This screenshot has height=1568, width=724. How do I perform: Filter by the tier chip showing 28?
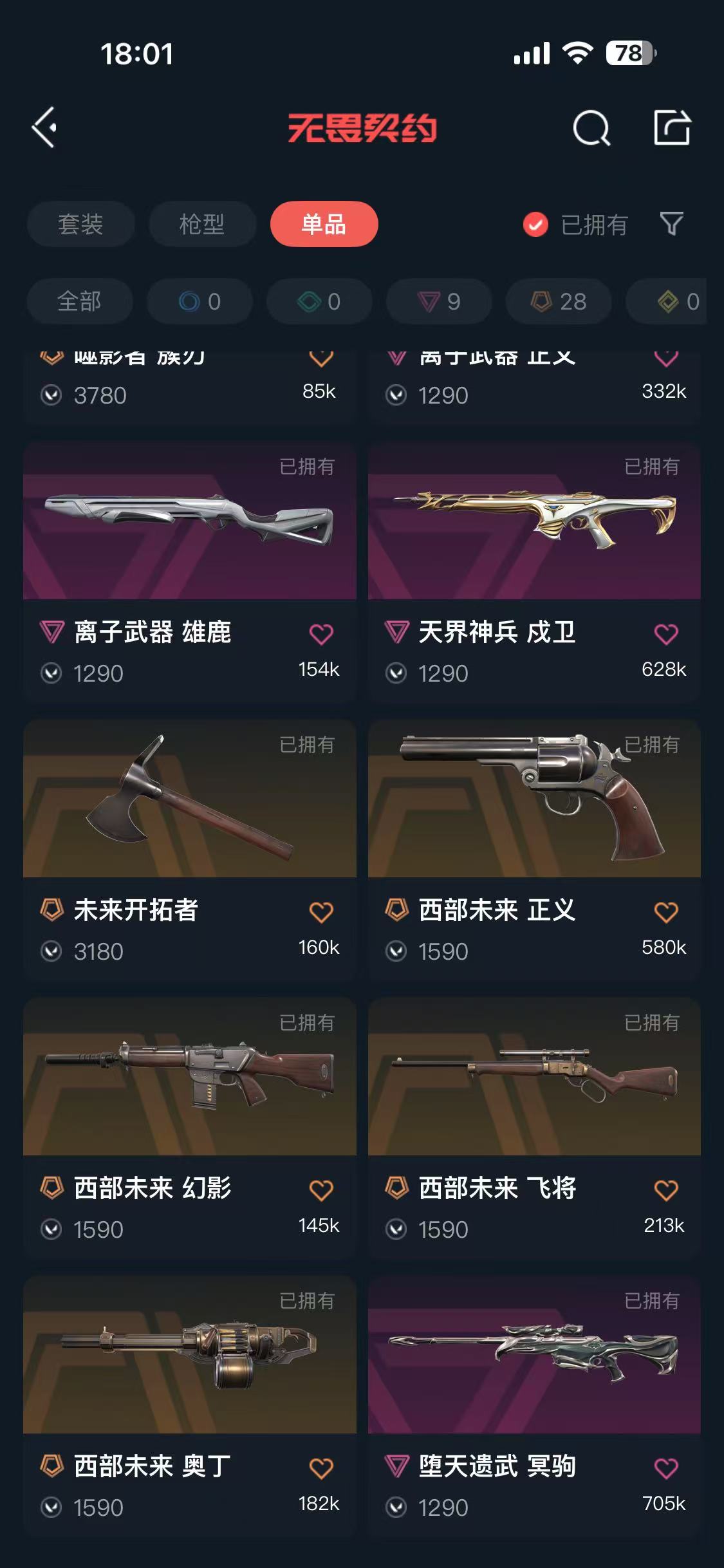(x=558, y=301)
